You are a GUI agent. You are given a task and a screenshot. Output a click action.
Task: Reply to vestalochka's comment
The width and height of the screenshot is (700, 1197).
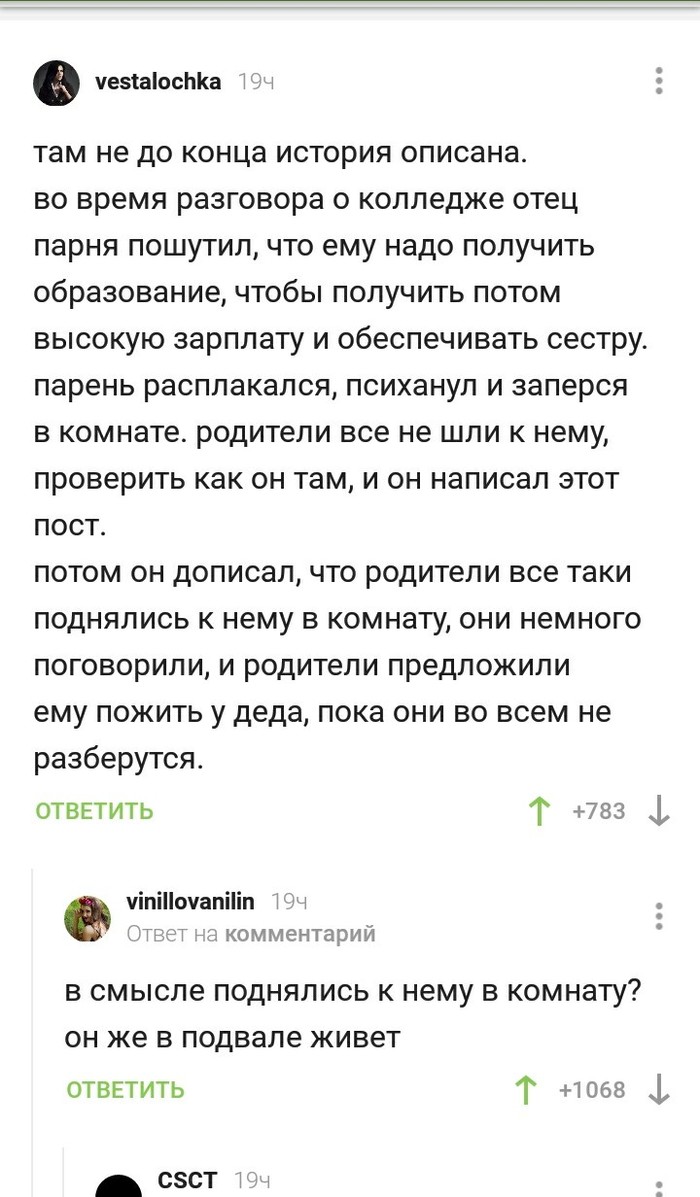tap(95, 811)
